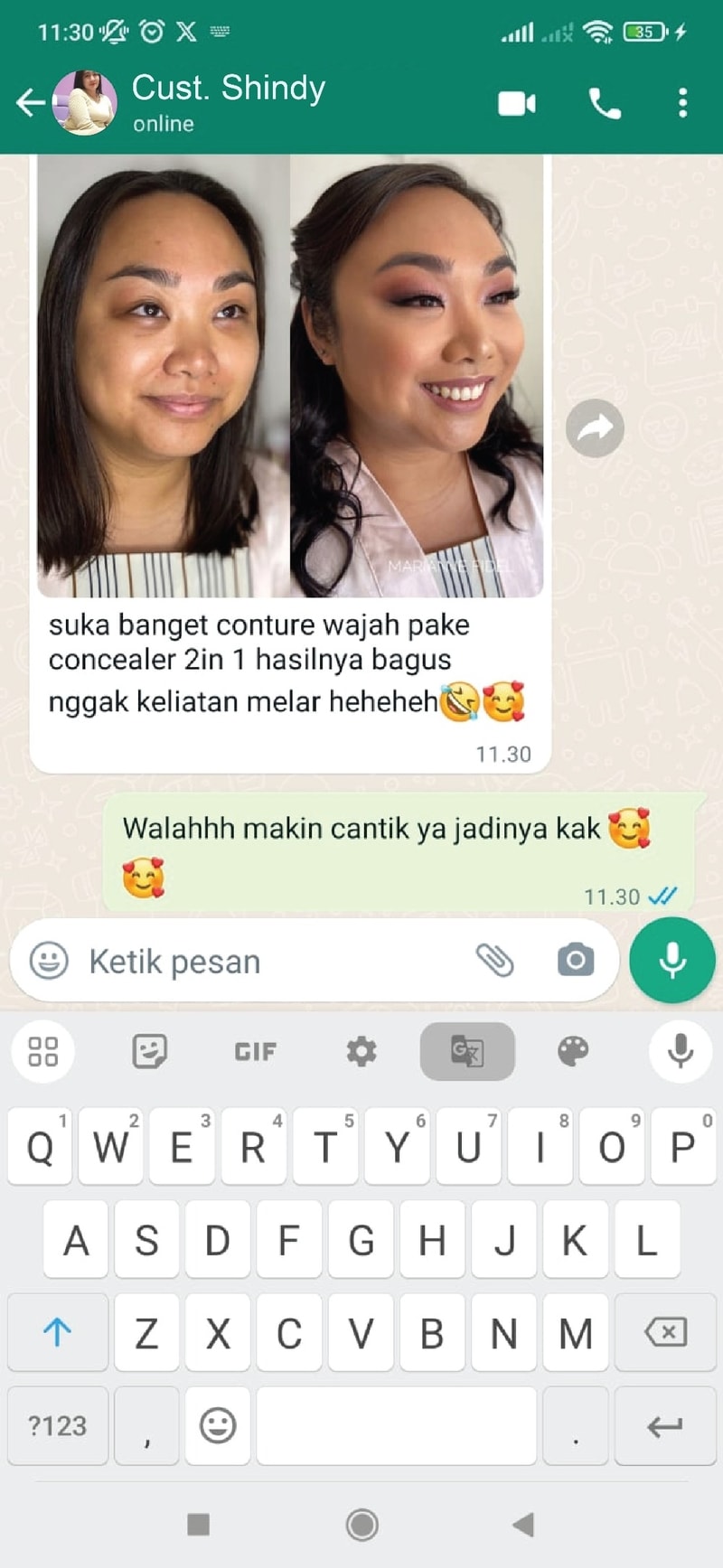The width and height of the screenshot is (723, 1568).
Task: Record a voice message with green mic
Action: (671, 960)
